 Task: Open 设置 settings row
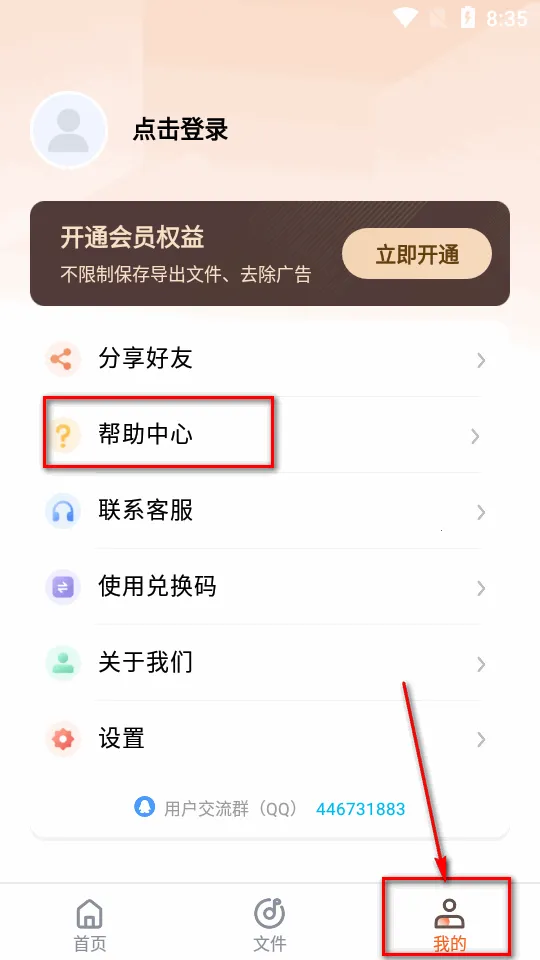click(270, 739)
